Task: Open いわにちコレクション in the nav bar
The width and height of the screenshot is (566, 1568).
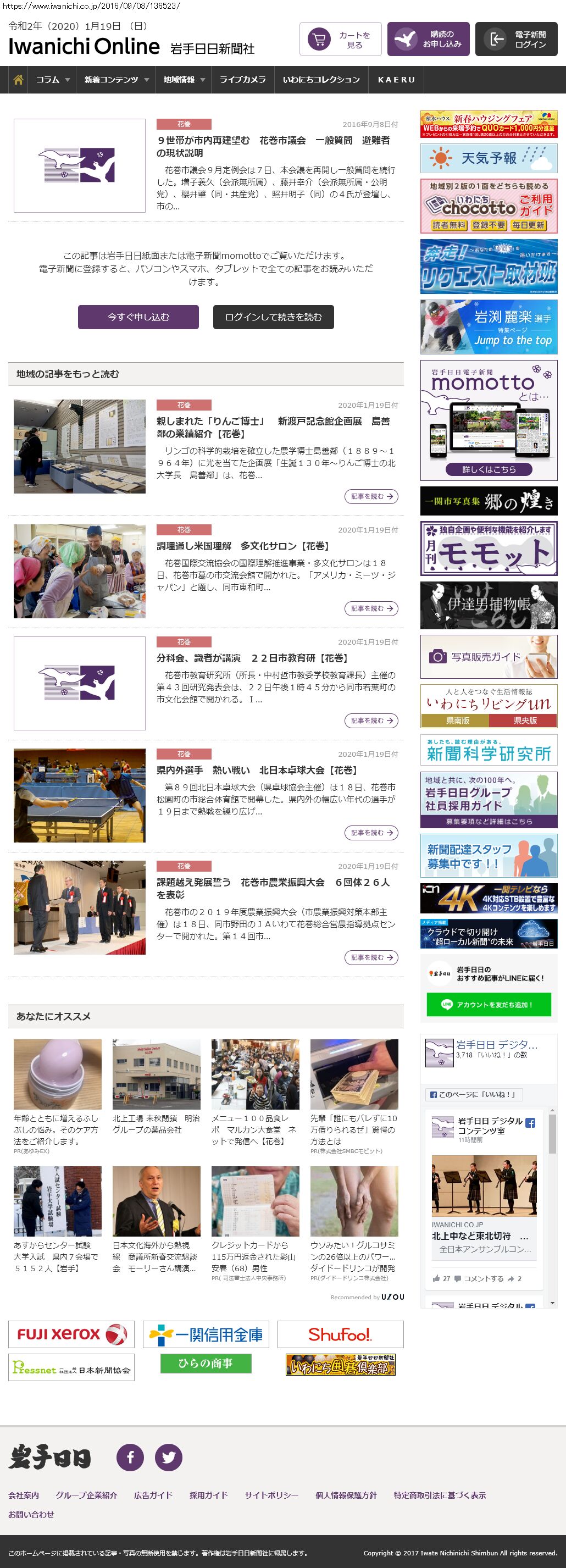Action: coord(321,80)
